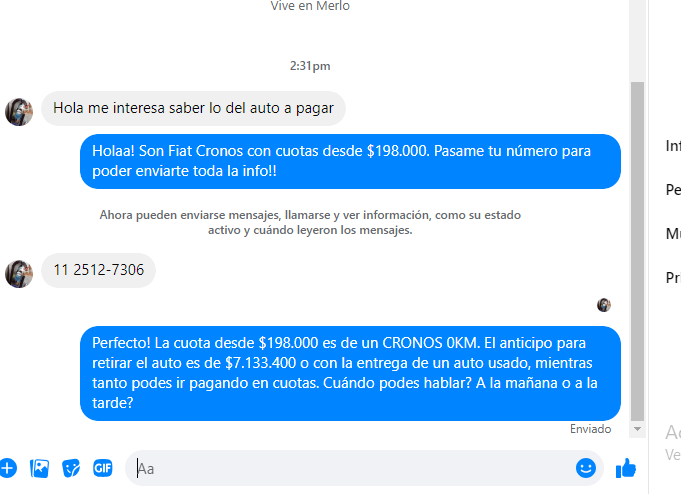The height and width of the screenshot is (494, 681).
Task: Open more actions plus icon
Action: pos(8,467)
